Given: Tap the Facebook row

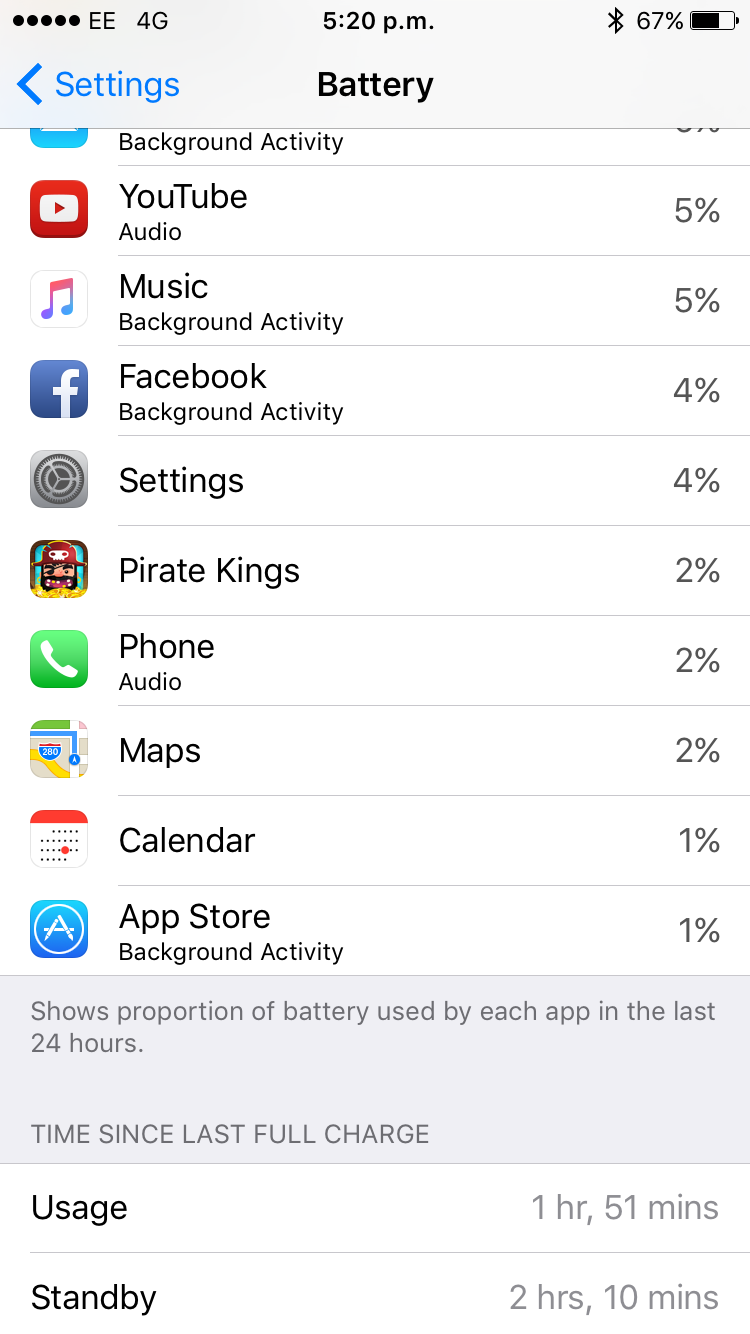Looking at the screenshot, I should pyautogui.click(x=375, y=391).
